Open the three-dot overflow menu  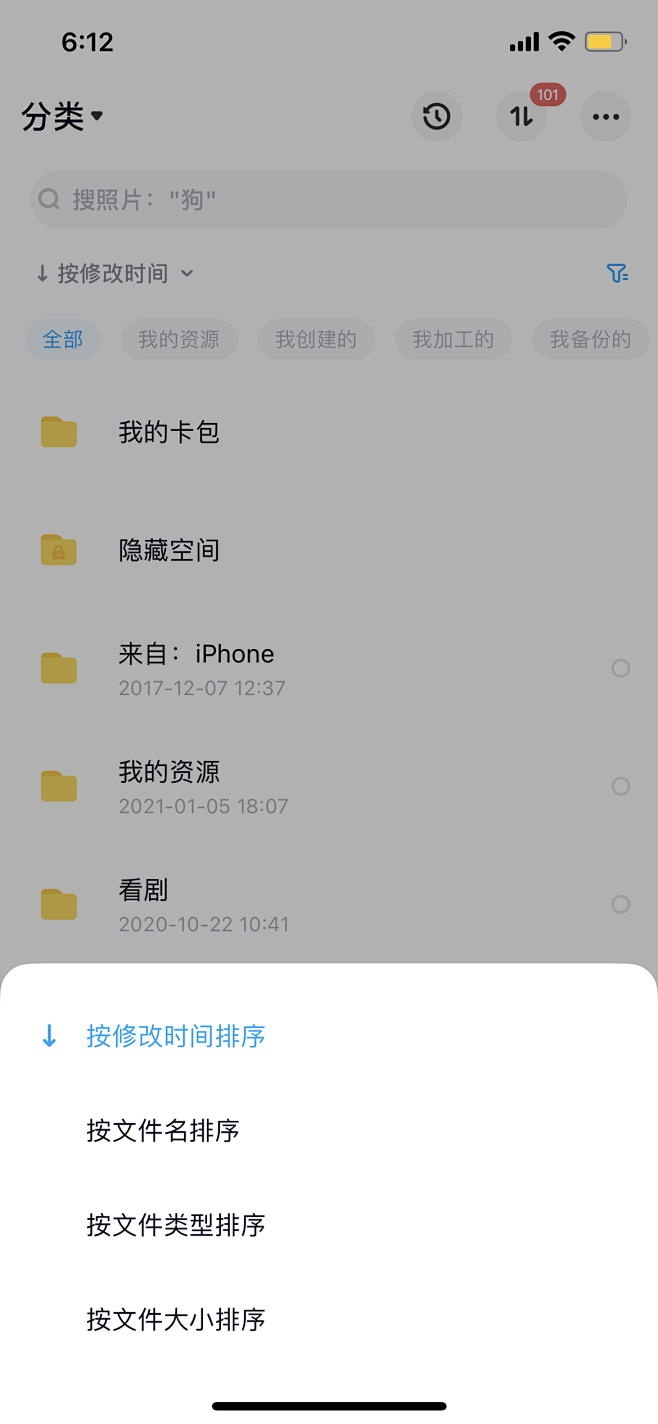[606, 117]
